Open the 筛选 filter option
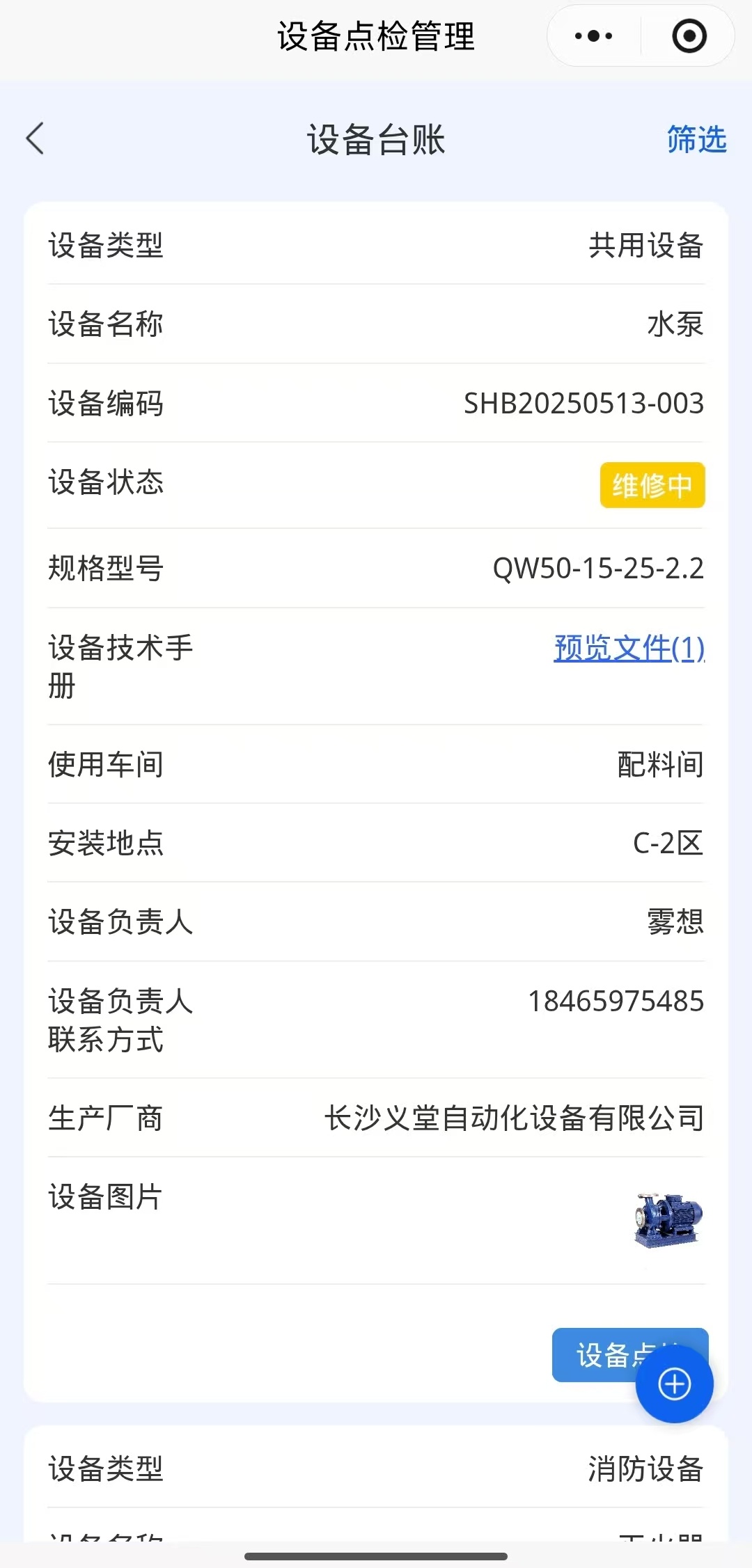 [x=696, y=140]
